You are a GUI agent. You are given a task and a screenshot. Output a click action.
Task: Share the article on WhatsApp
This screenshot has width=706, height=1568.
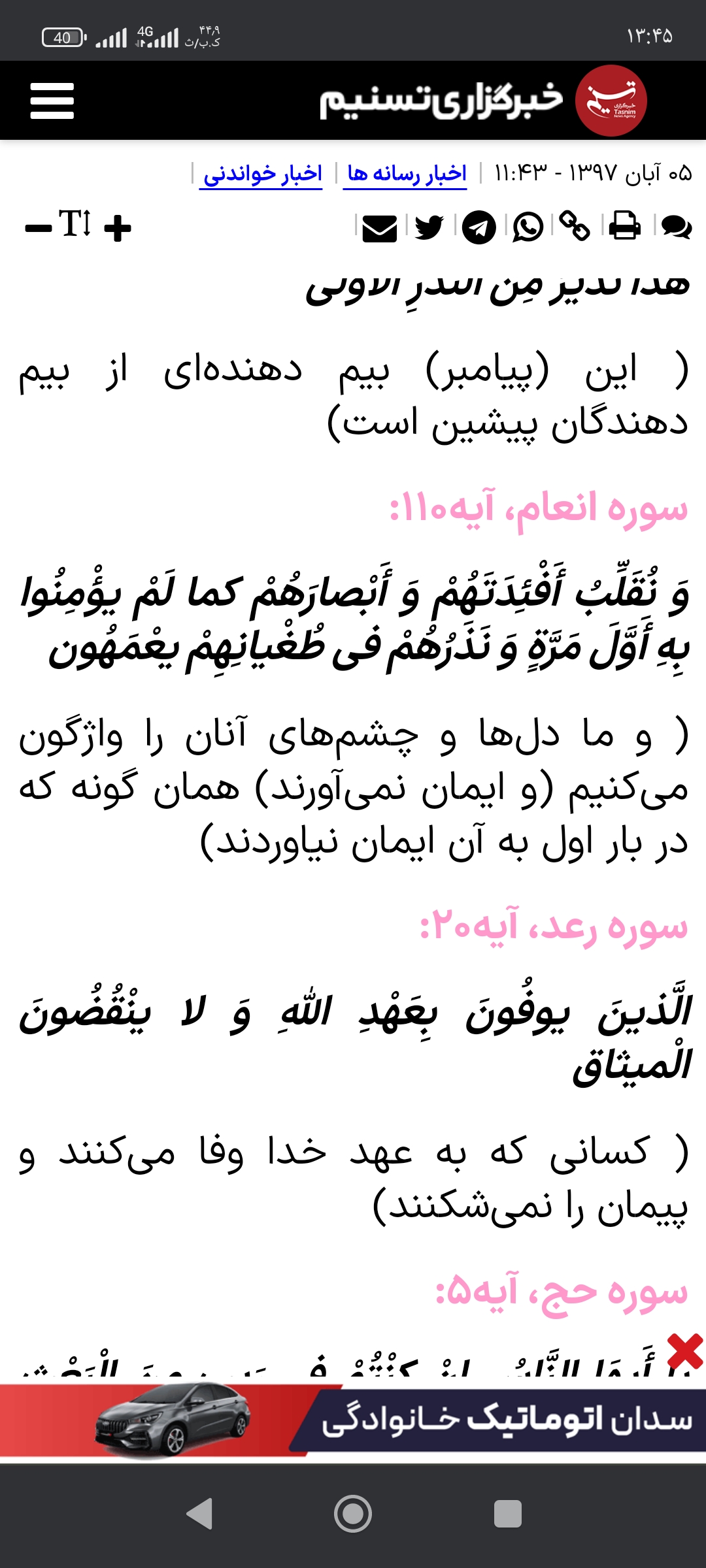[528, 227]
